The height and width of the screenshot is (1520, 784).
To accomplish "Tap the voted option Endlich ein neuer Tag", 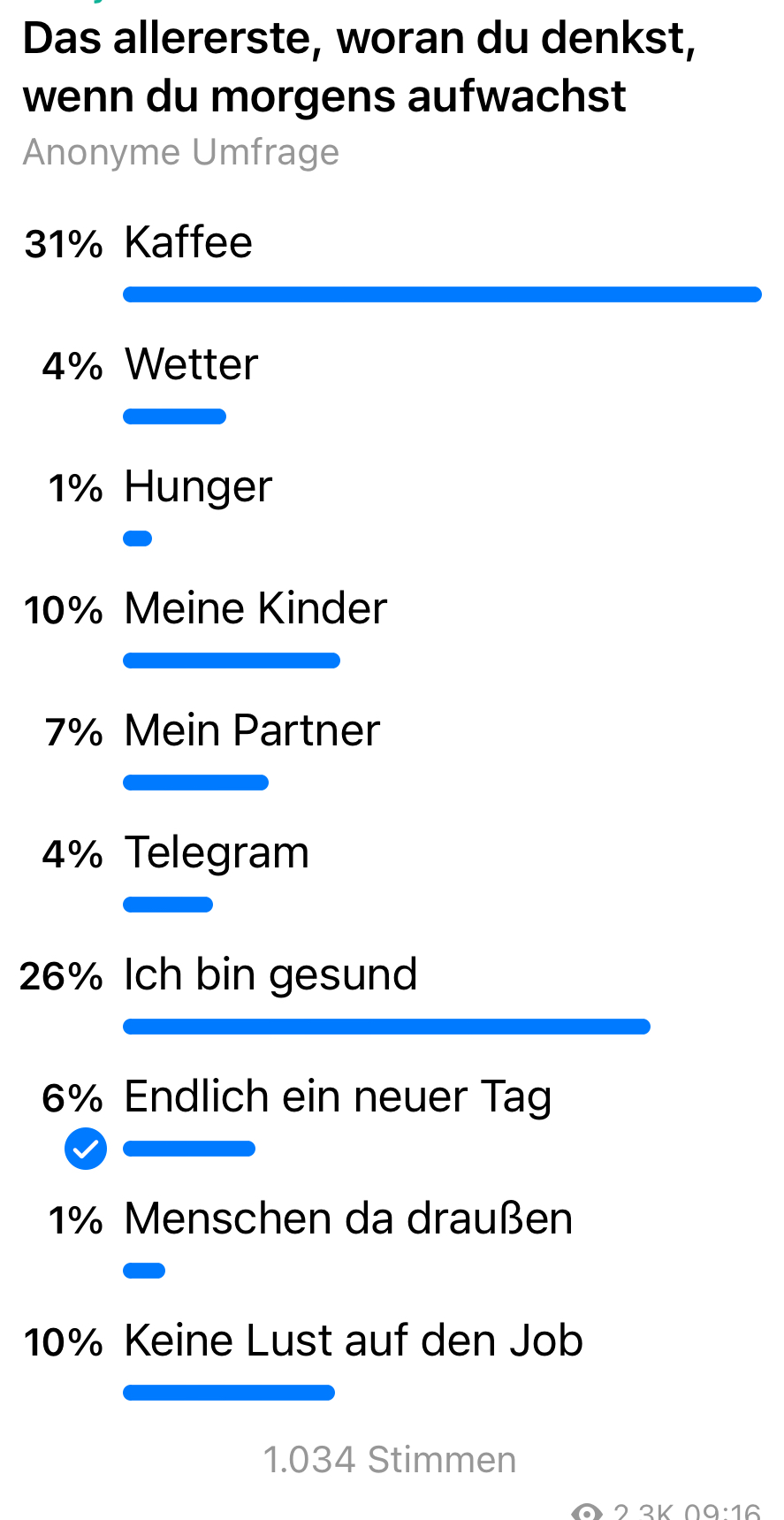I will coord(392,1116).
